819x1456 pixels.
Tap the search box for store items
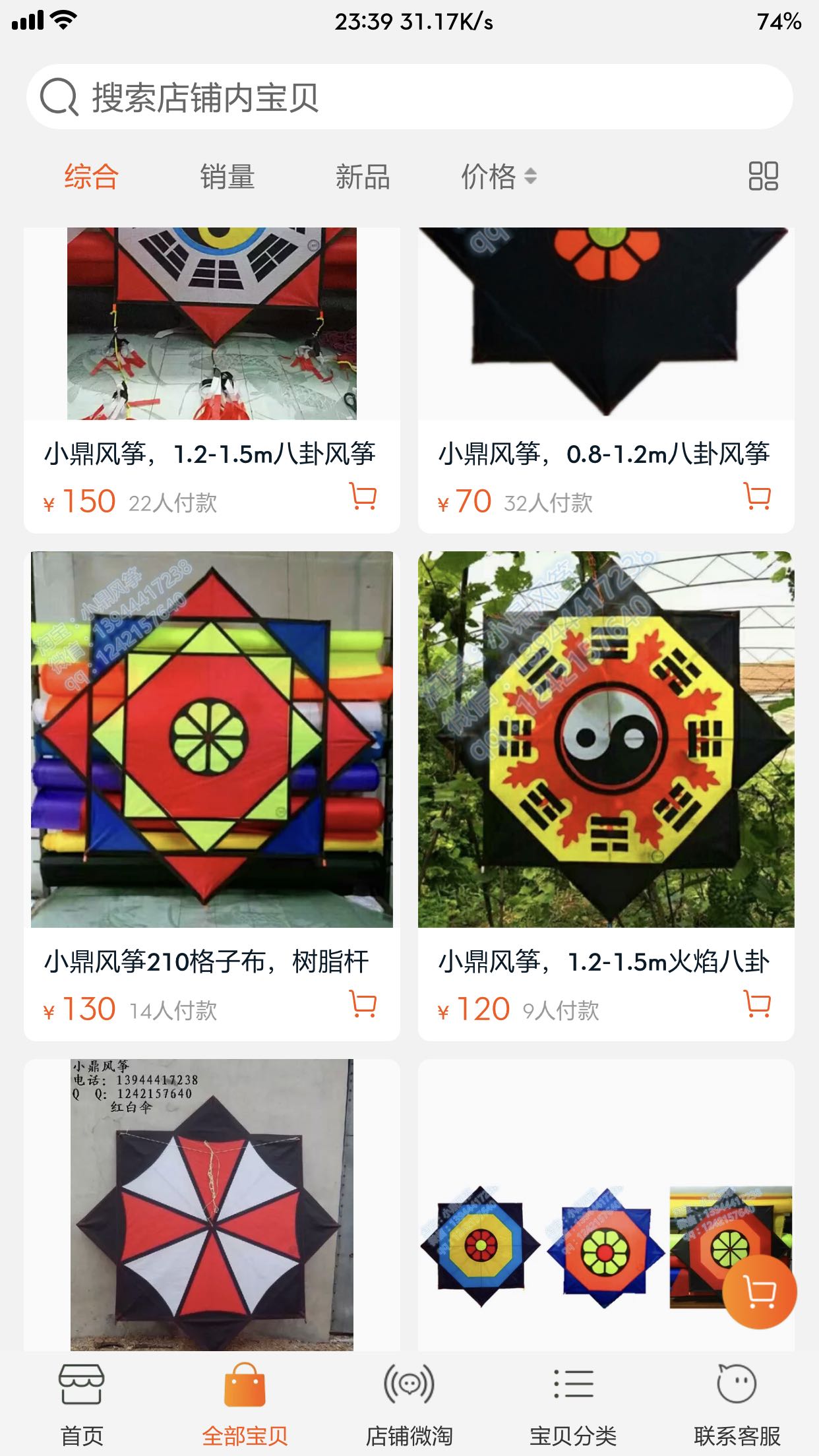[409, 97]
